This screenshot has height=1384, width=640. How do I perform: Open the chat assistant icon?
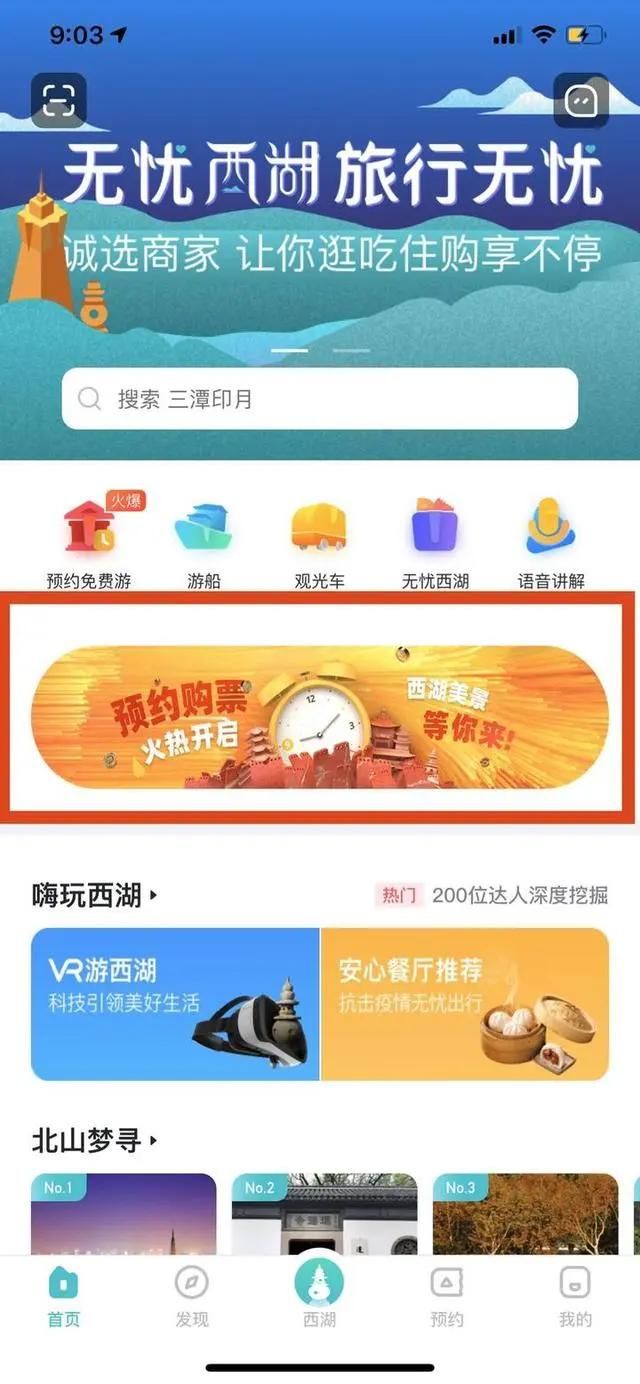[x=581, y=100]
